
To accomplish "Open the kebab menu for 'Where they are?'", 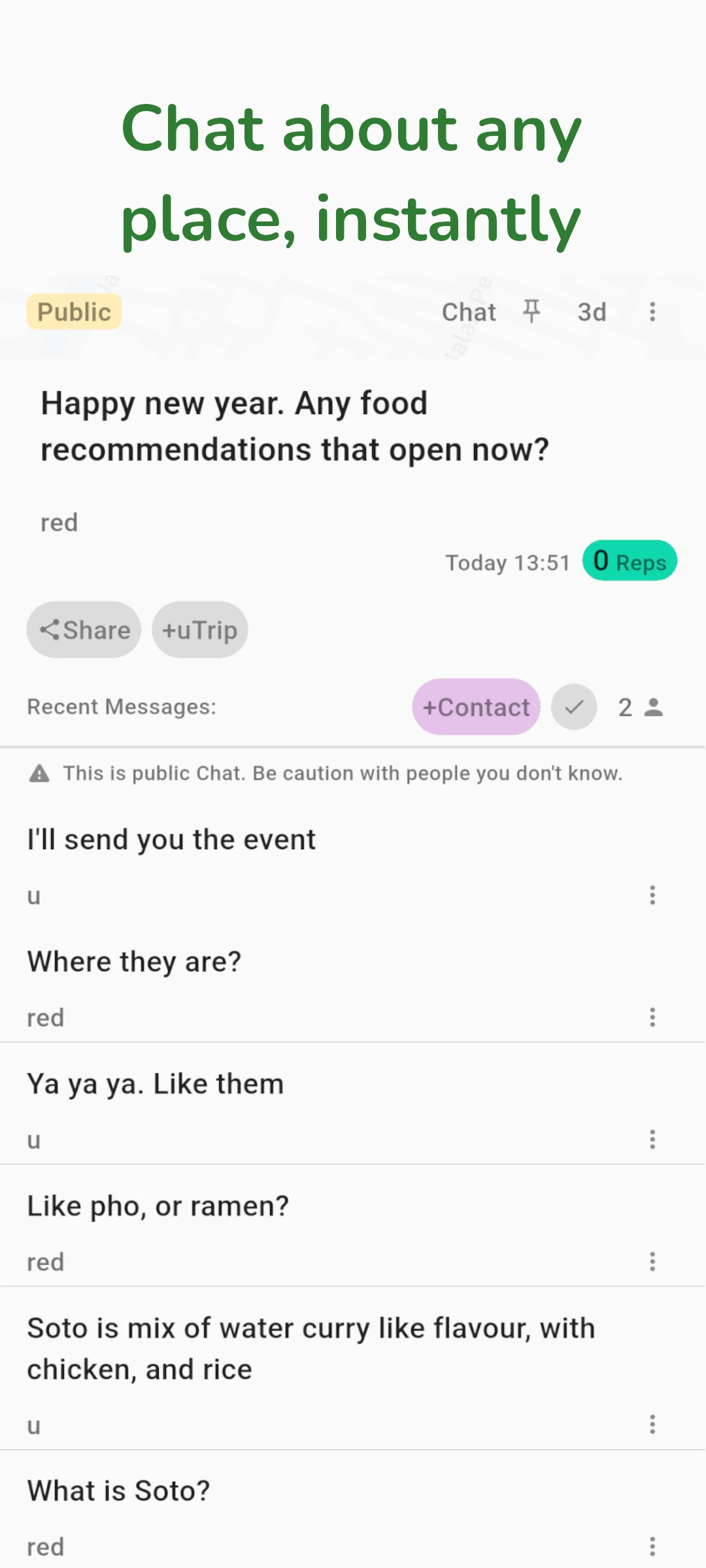I will pyautogui.click(x=652, y=1017).
